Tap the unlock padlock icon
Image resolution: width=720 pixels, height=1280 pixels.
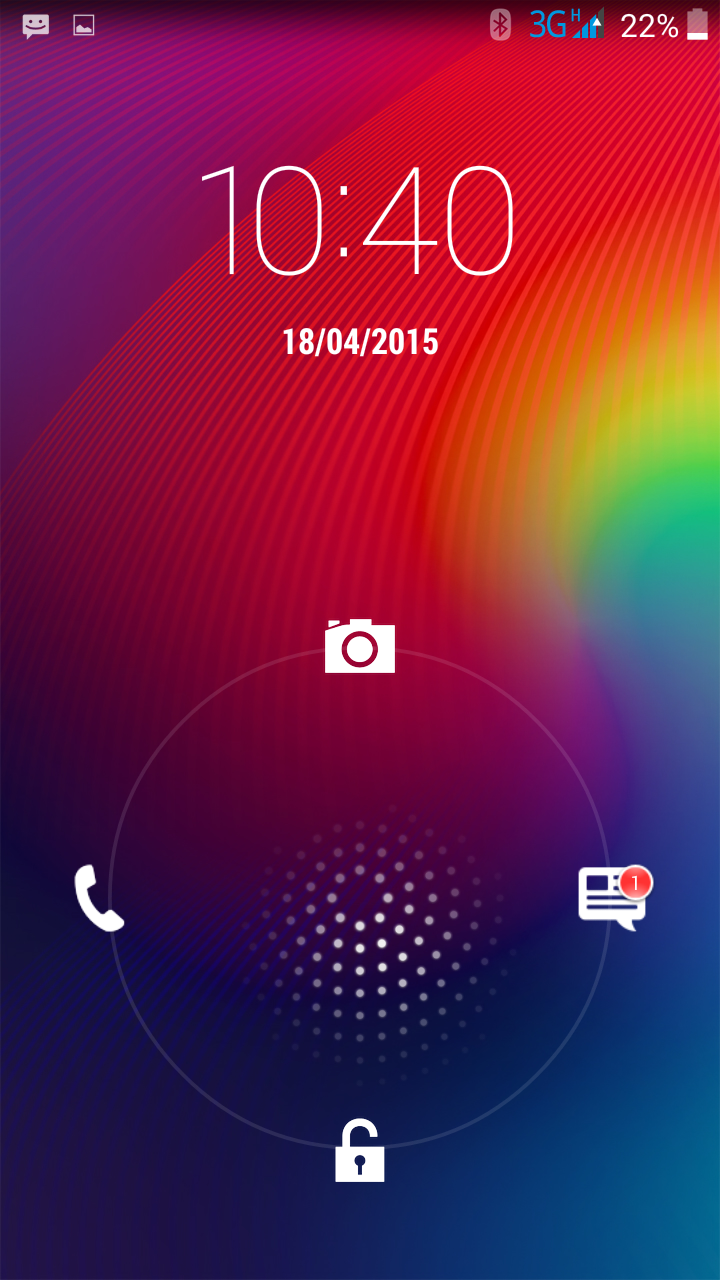[x=360, y=1150]
